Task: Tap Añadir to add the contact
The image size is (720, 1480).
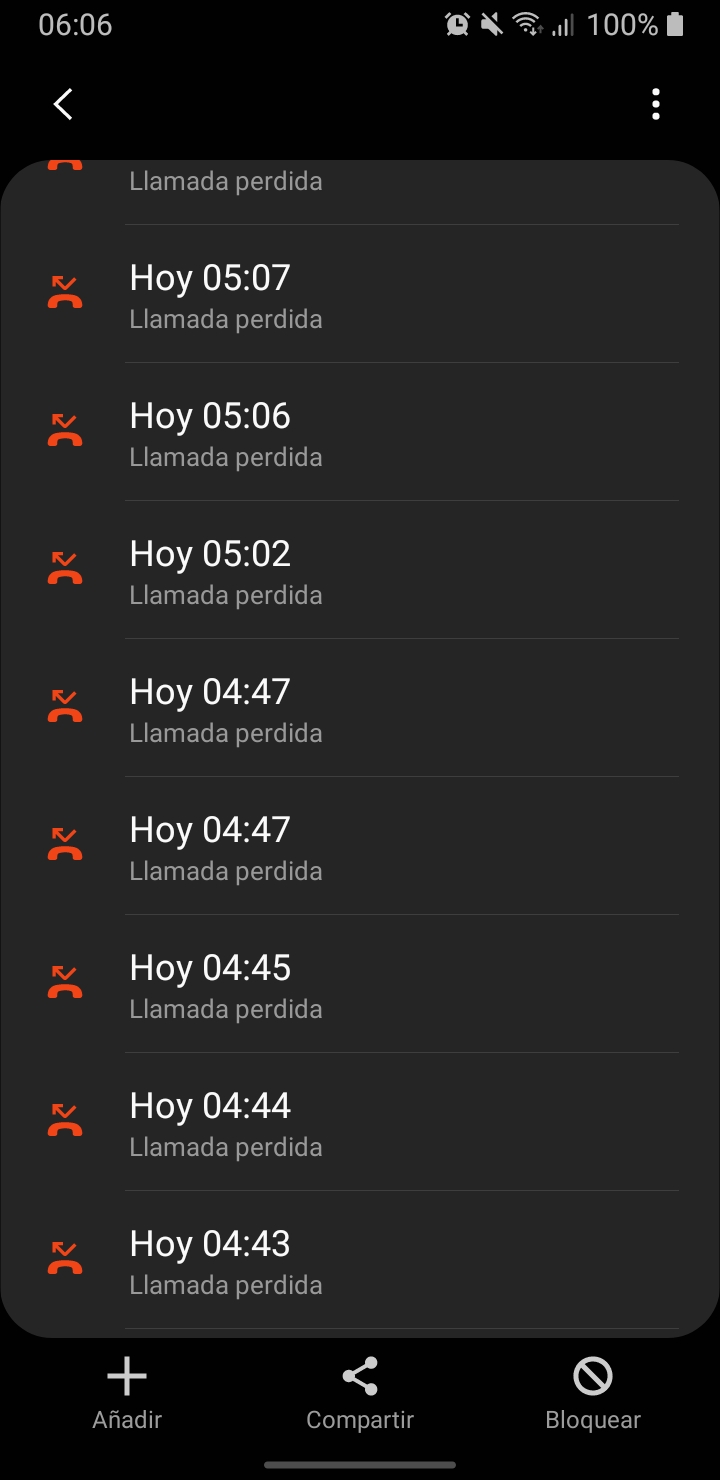Action: 127,1394
